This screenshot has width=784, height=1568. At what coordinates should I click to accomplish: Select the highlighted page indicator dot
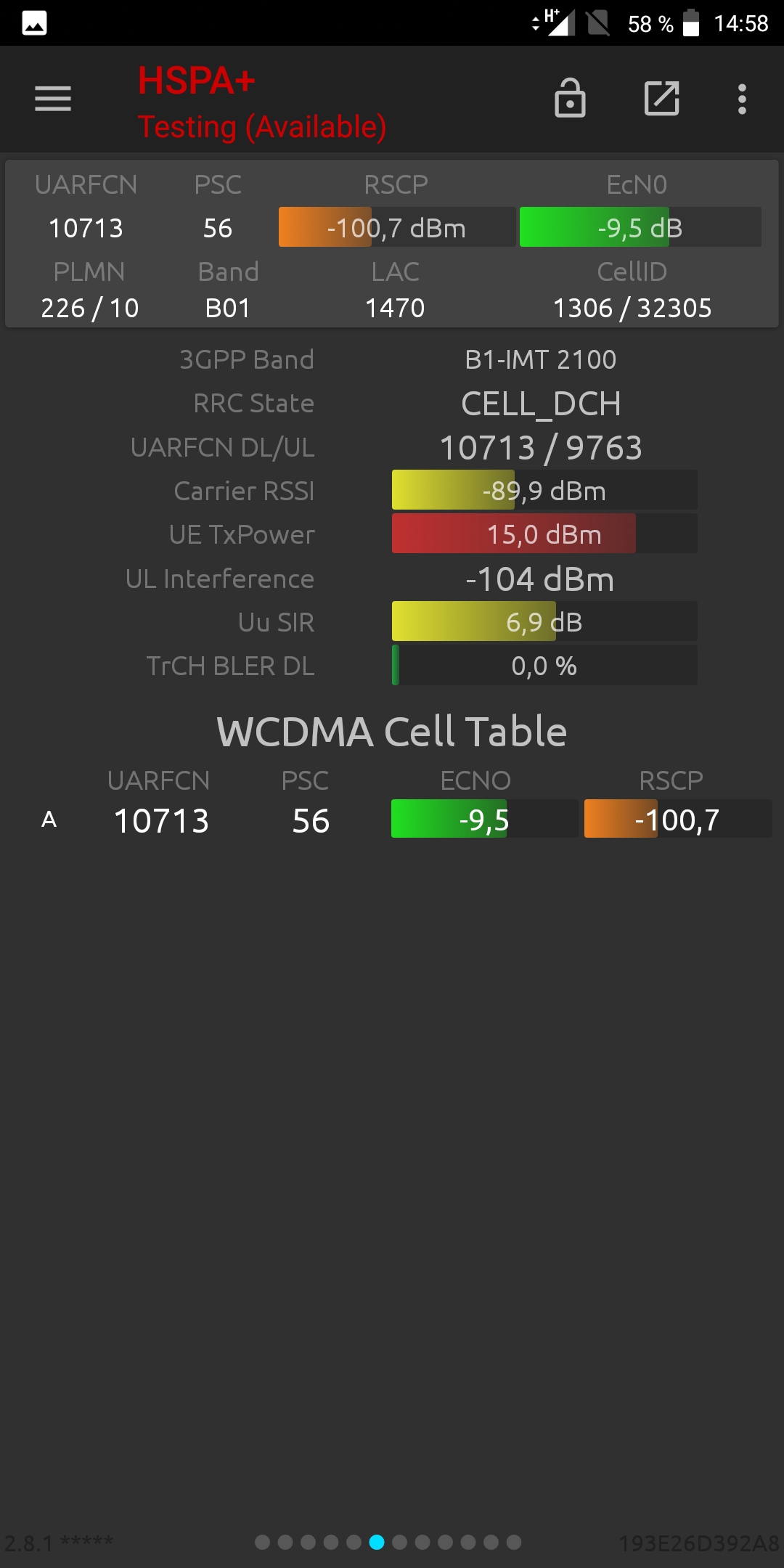coord(377,1542)
